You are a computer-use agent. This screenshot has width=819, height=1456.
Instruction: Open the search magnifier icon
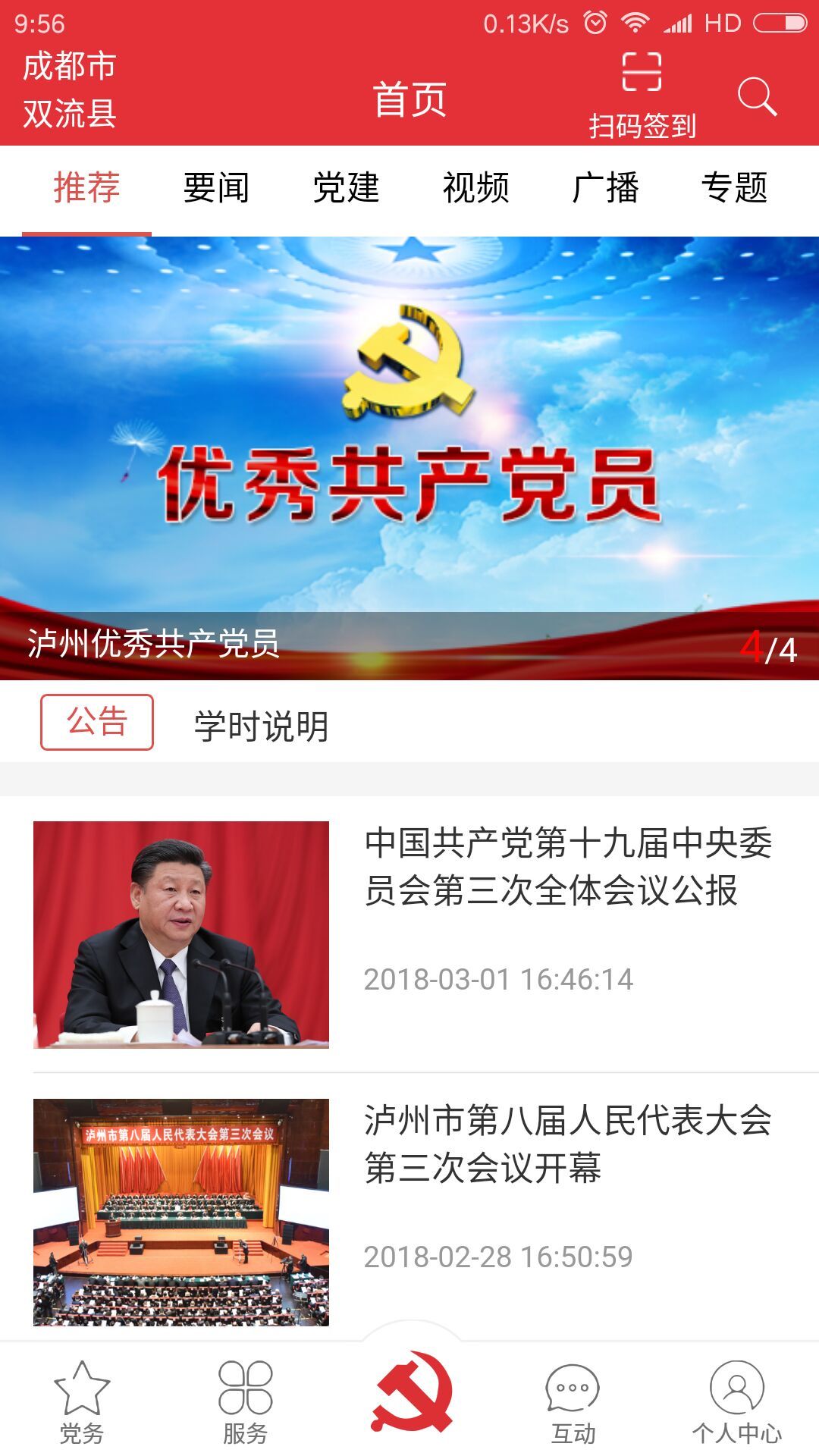pyautogui.click(x=757, y=96)
